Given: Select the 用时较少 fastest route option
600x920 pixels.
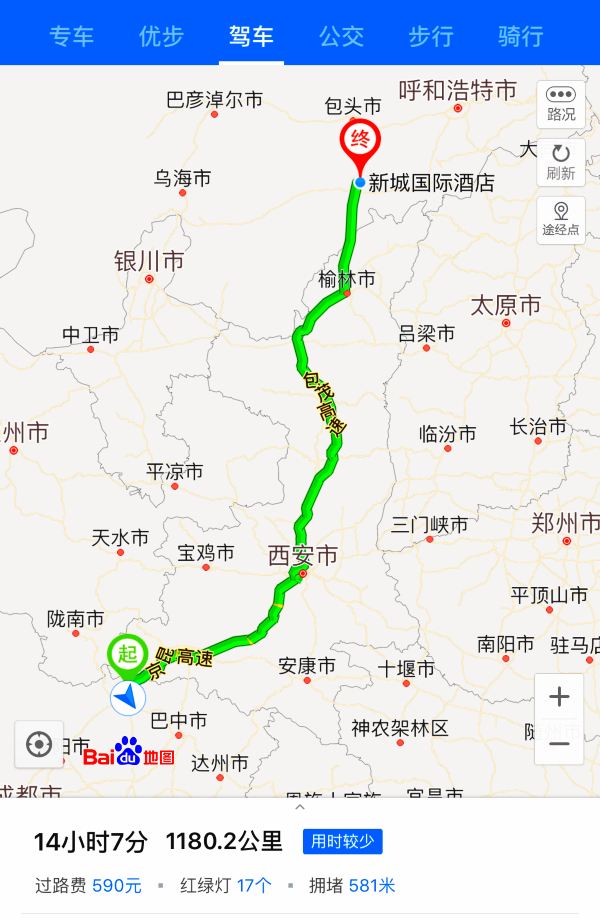Looking at the screenshot, I should [x=342, y=842].
